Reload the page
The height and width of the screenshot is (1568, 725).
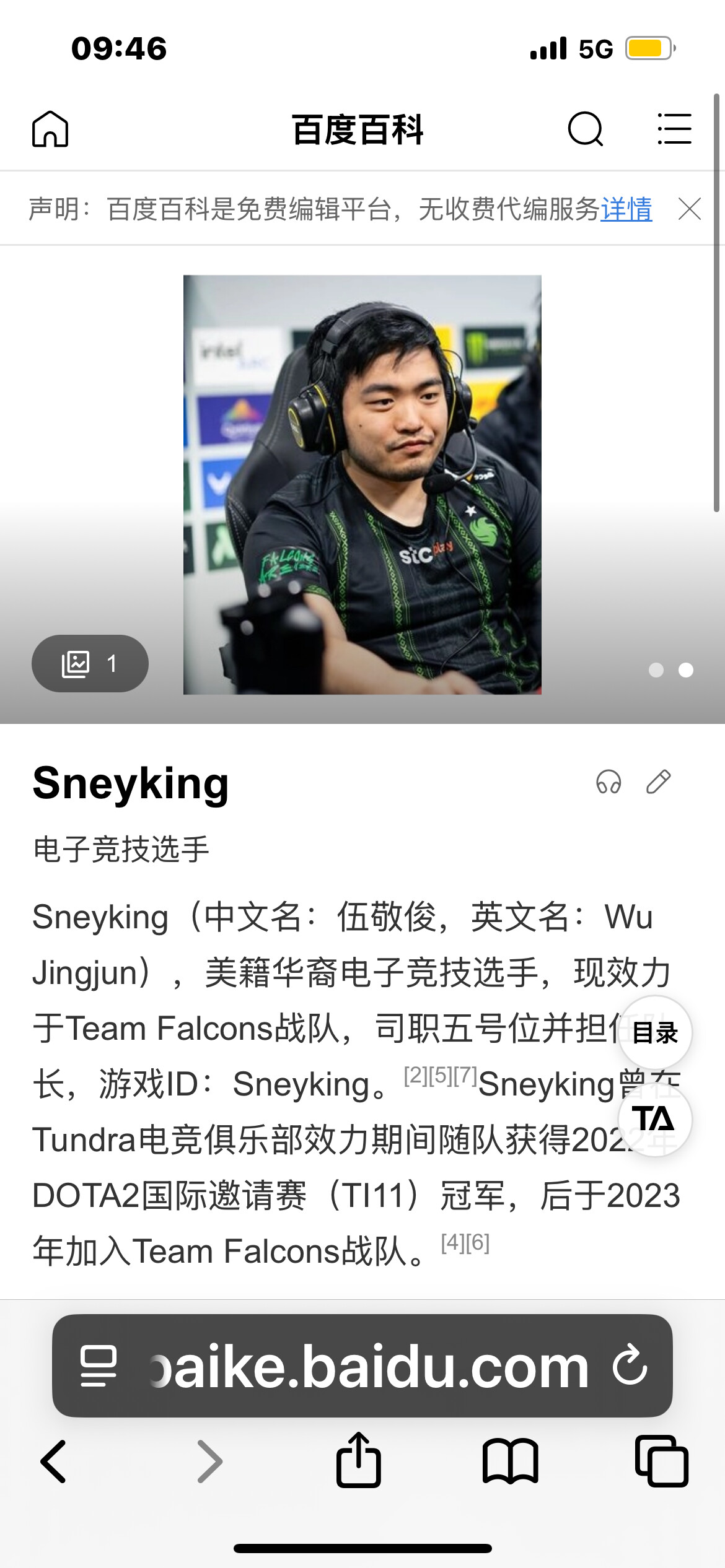pos(630,1364)
